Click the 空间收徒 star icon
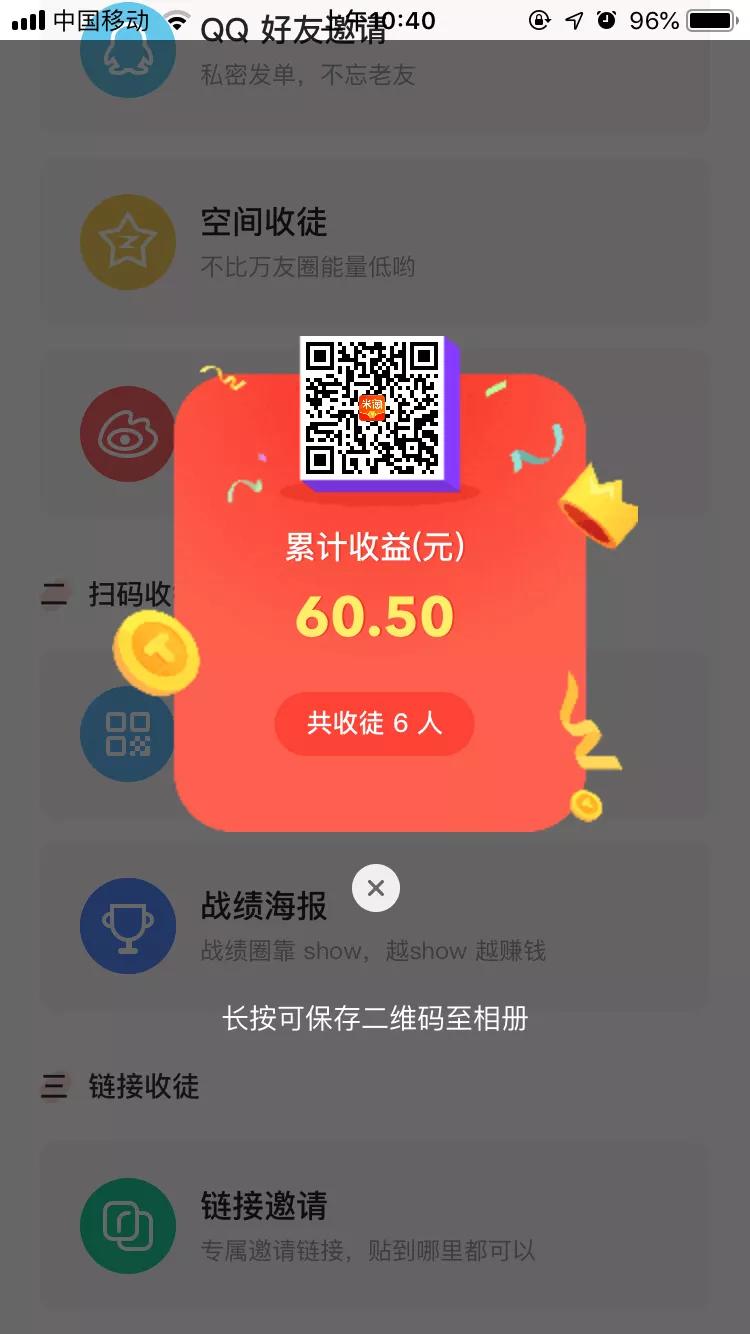750x1334 pixels. click(128, 242)
